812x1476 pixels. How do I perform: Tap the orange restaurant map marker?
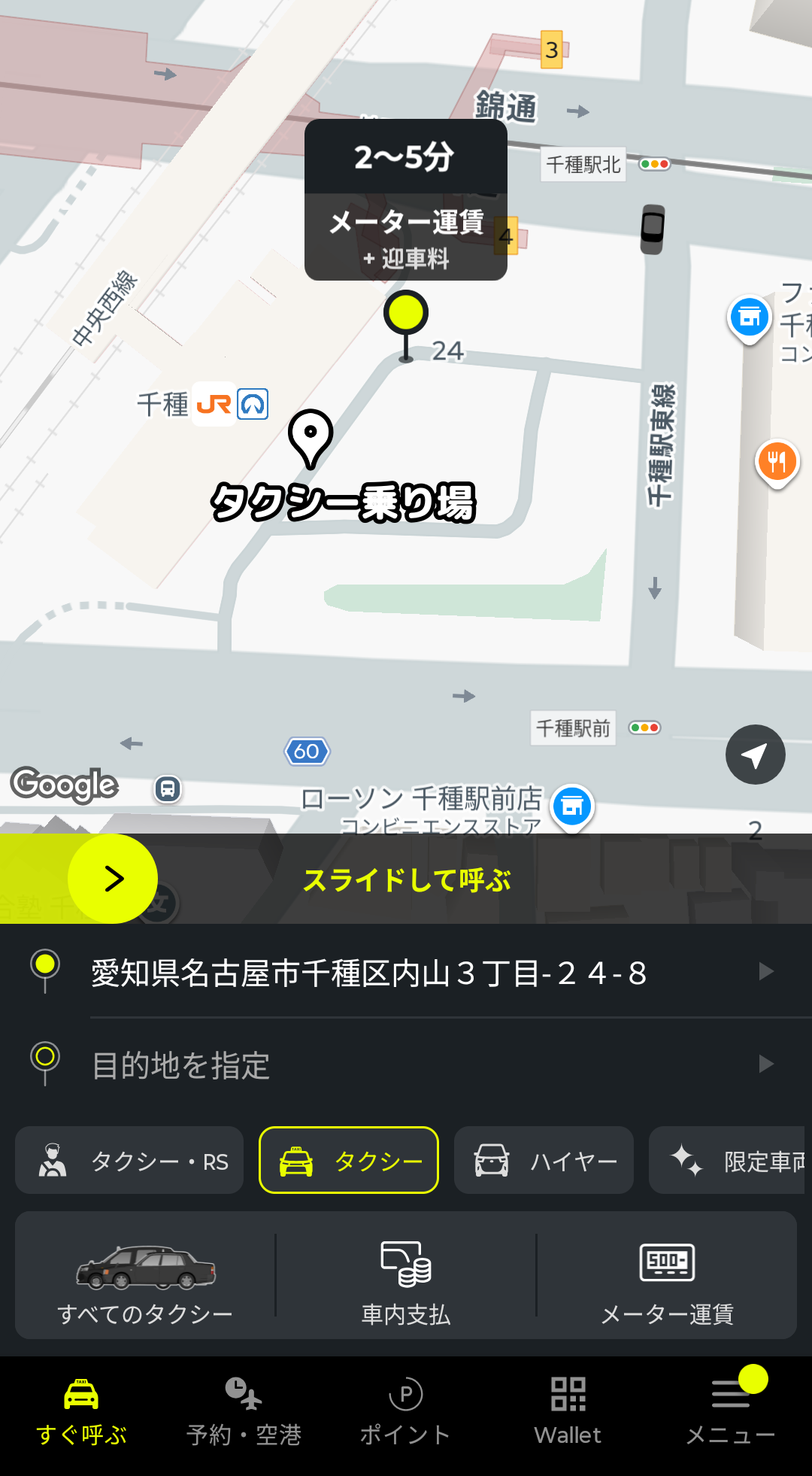click(x=777, y=461)
